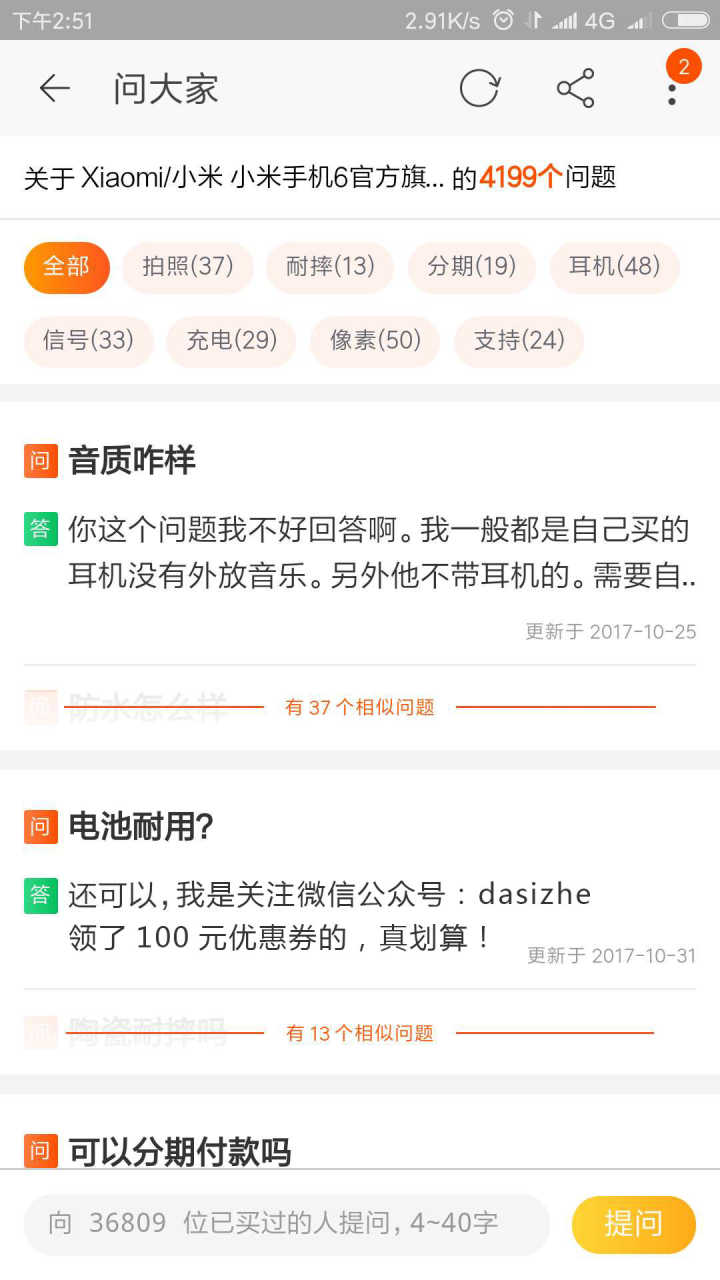This screenshot has width=720, height=1280.
Task: Filter by 信号(33) chip
Action: click(x=88, y=340)
